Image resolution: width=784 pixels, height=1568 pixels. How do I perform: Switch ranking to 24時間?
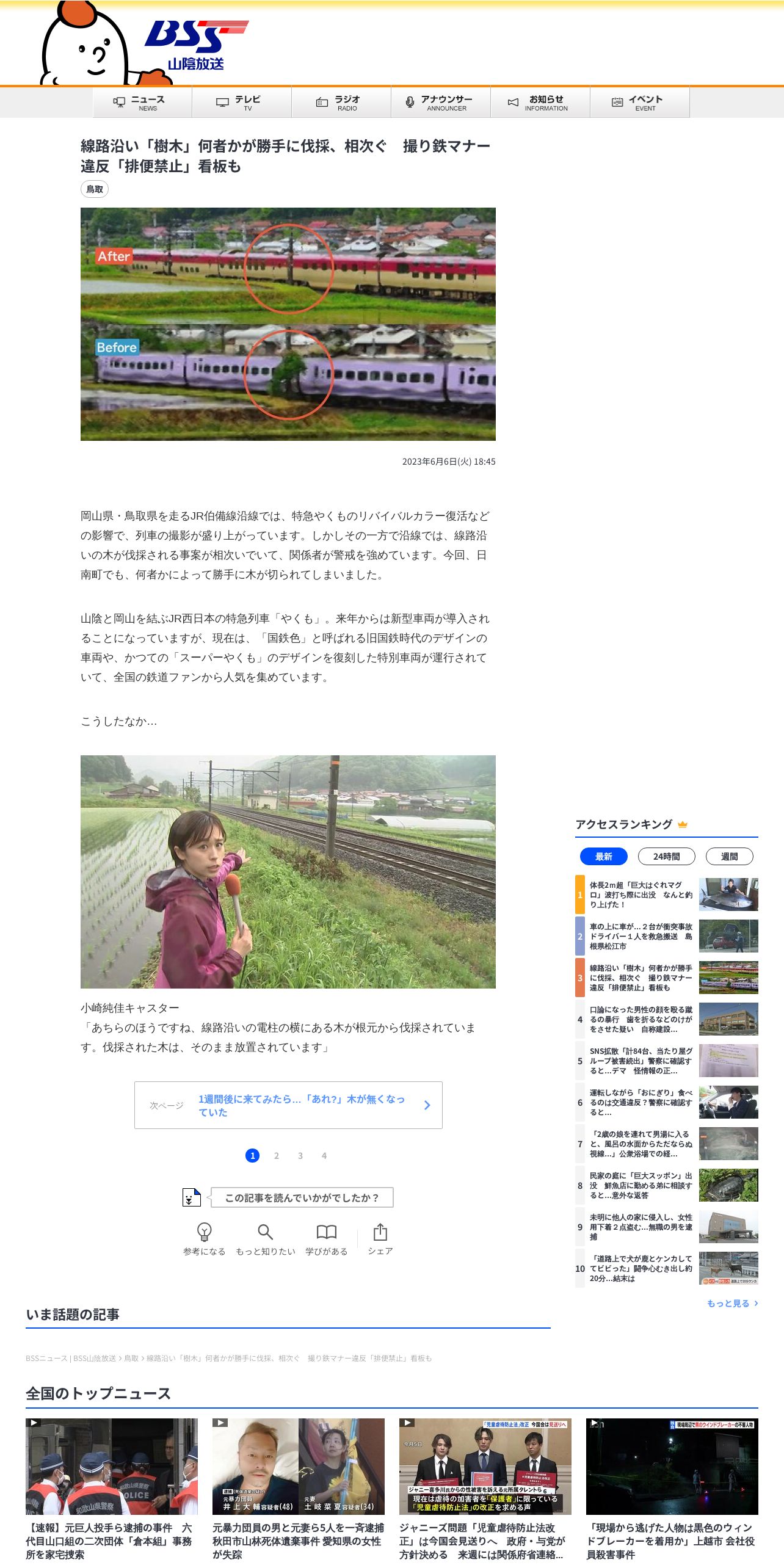tap(666, 857)
